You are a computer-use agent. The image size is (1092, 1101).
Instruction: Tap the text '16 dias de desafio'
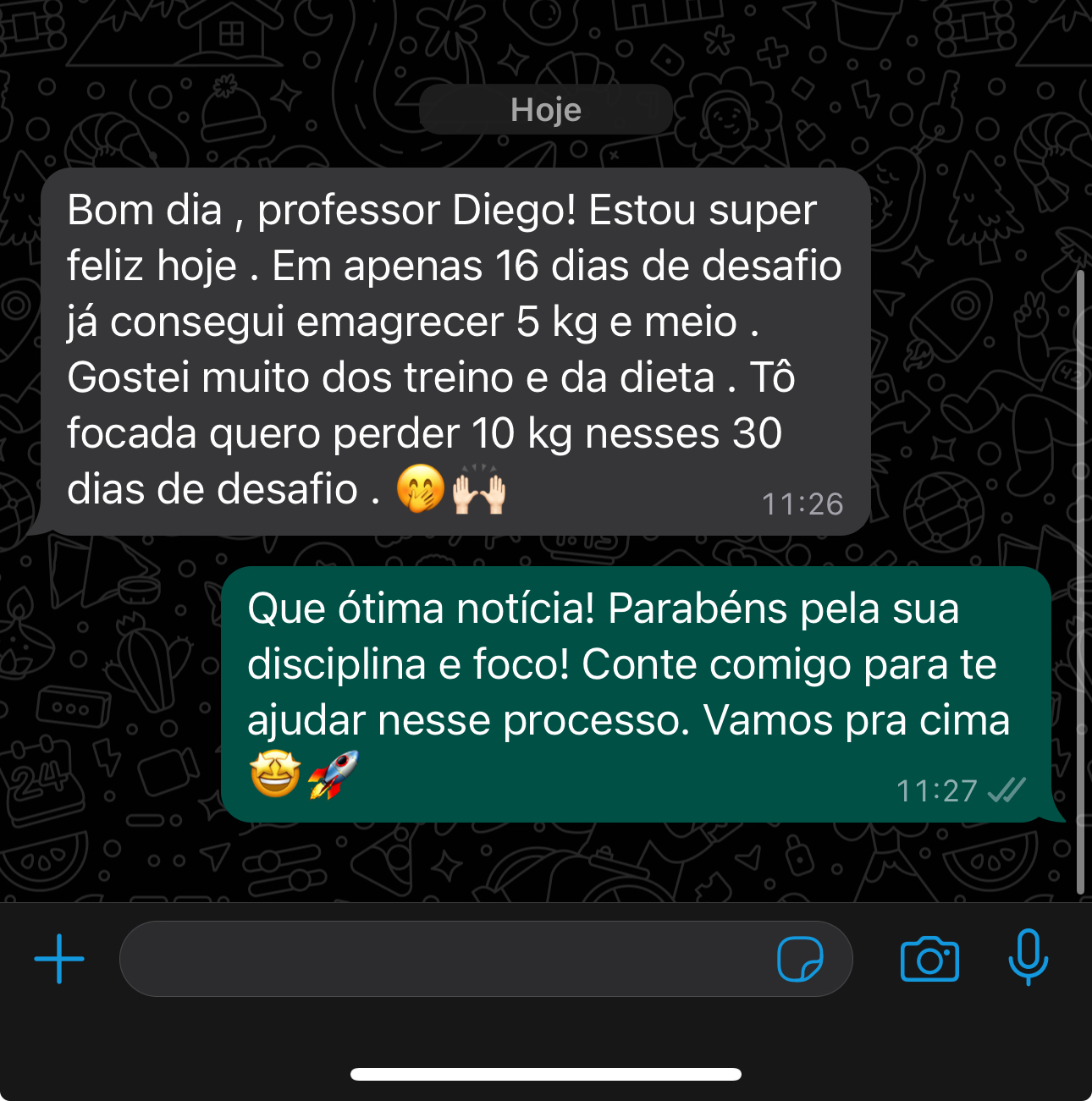pyautogui.click(x=669, y=265)
